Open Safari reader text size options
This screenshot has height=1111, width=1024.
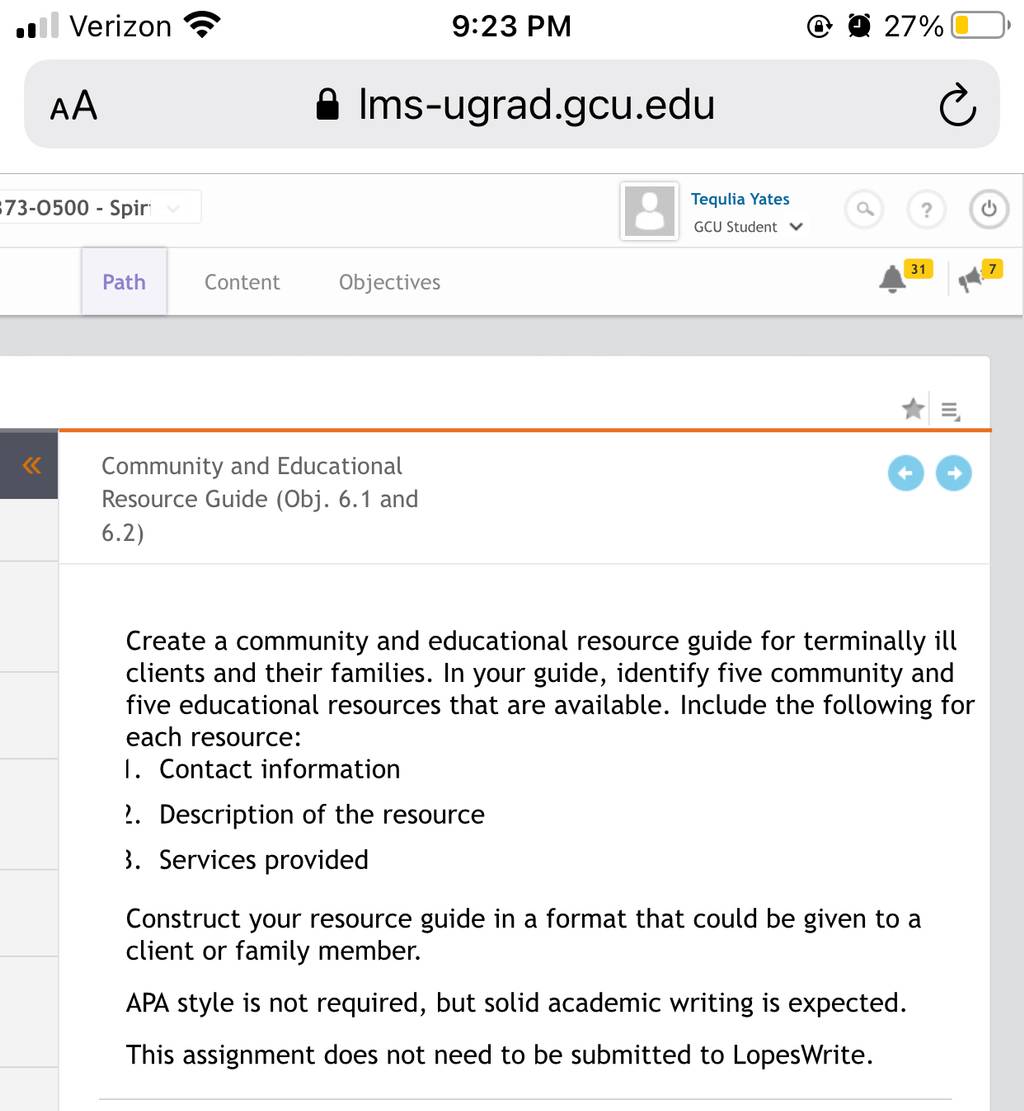[74, 106]
